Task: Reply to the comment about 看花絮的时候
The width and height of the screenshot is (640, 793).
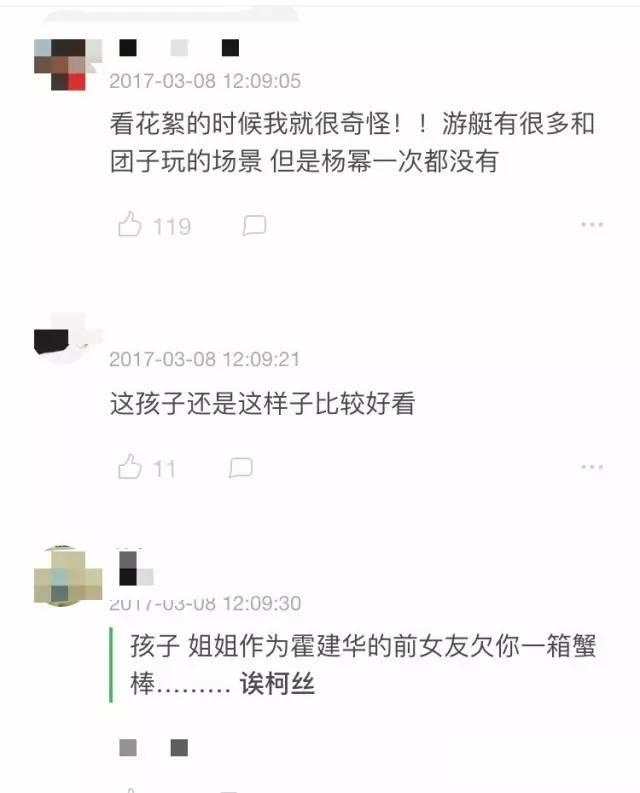Action: point(254,226)
